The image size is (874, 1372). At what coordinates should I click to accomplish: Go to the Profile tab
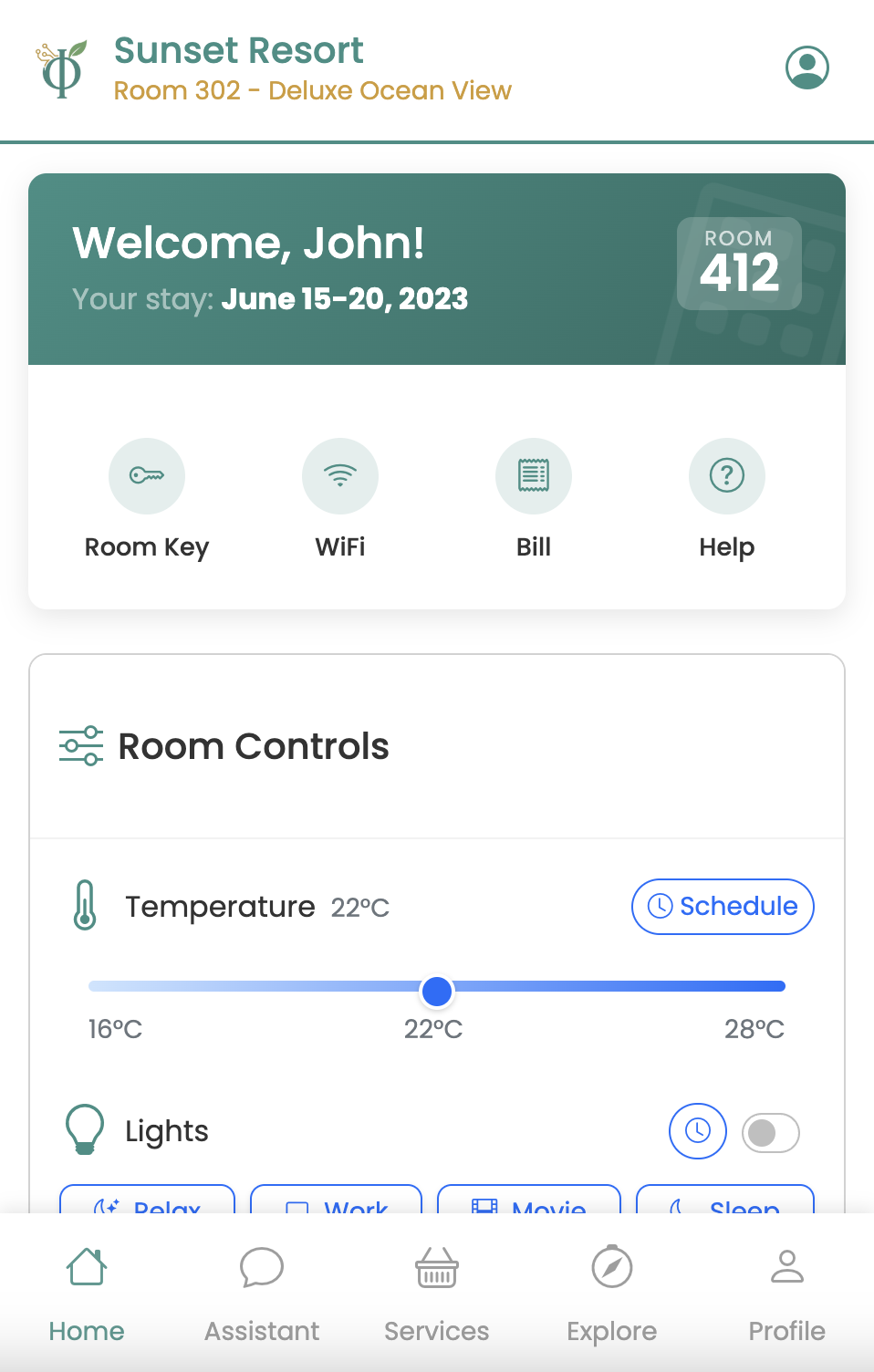pyautogui.click(x=786, y=1291)
